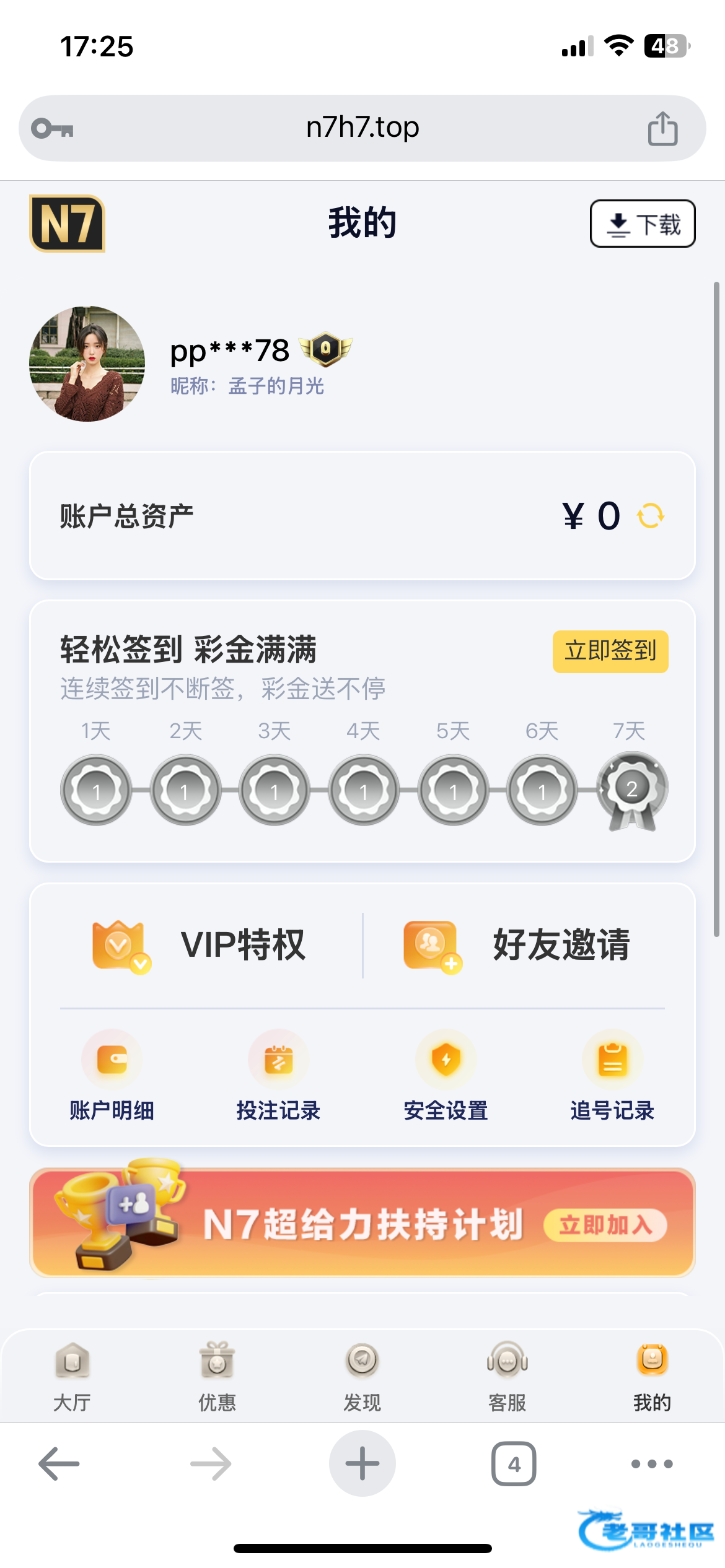Image resolution: width=725 pixels, height=1568 pixels.
Task: Tap the 下载 download button
Action: (x=642, y=224)
